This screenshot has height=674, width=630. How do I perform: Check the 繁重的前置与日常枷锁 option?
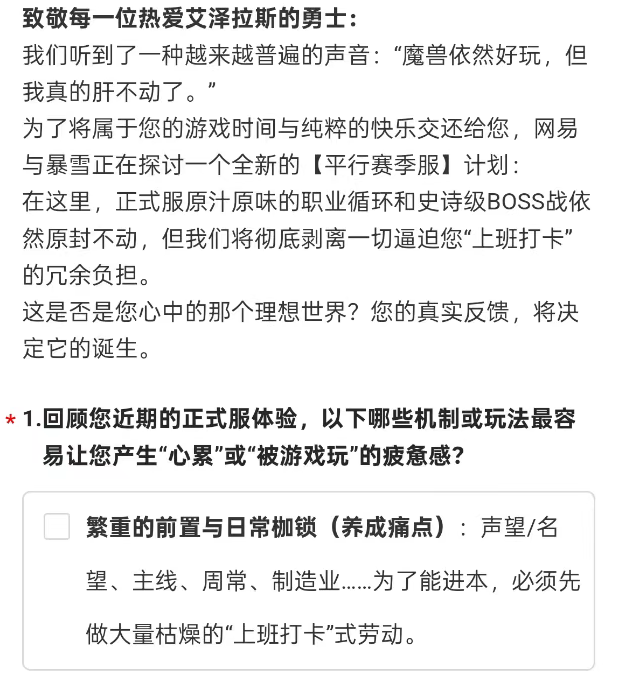[57, 527]
